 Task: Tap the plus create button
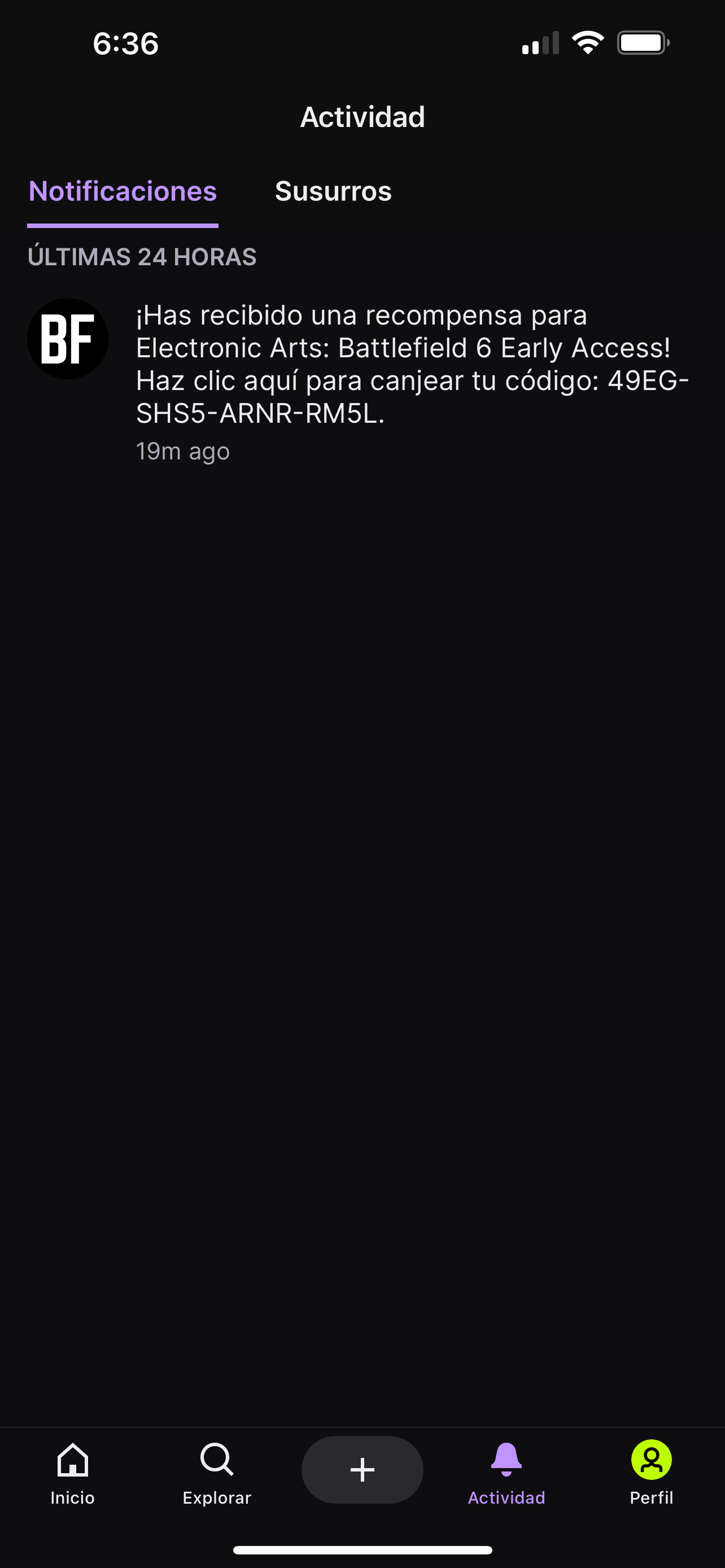point(362,1469)
